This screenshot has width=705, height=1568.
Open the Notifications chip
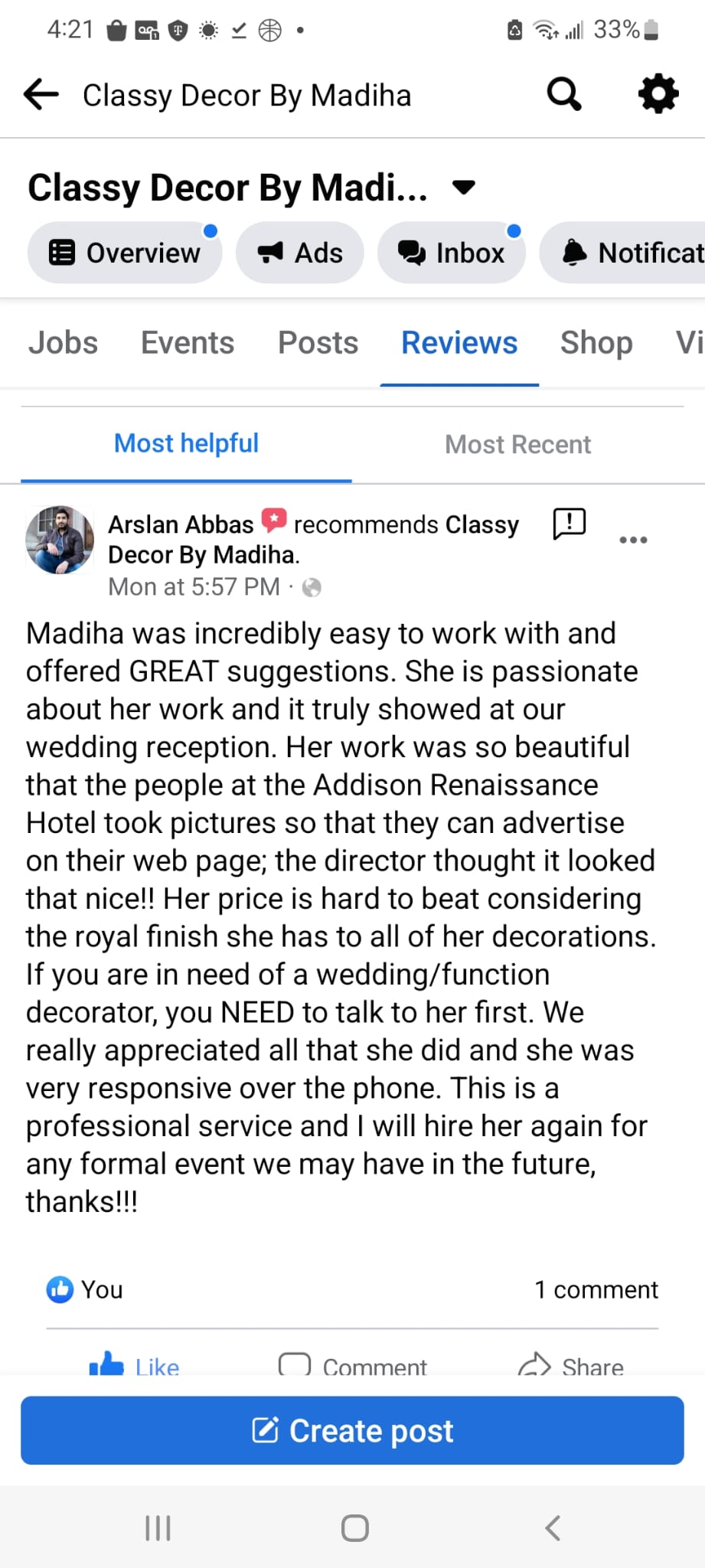pos(622,253)
